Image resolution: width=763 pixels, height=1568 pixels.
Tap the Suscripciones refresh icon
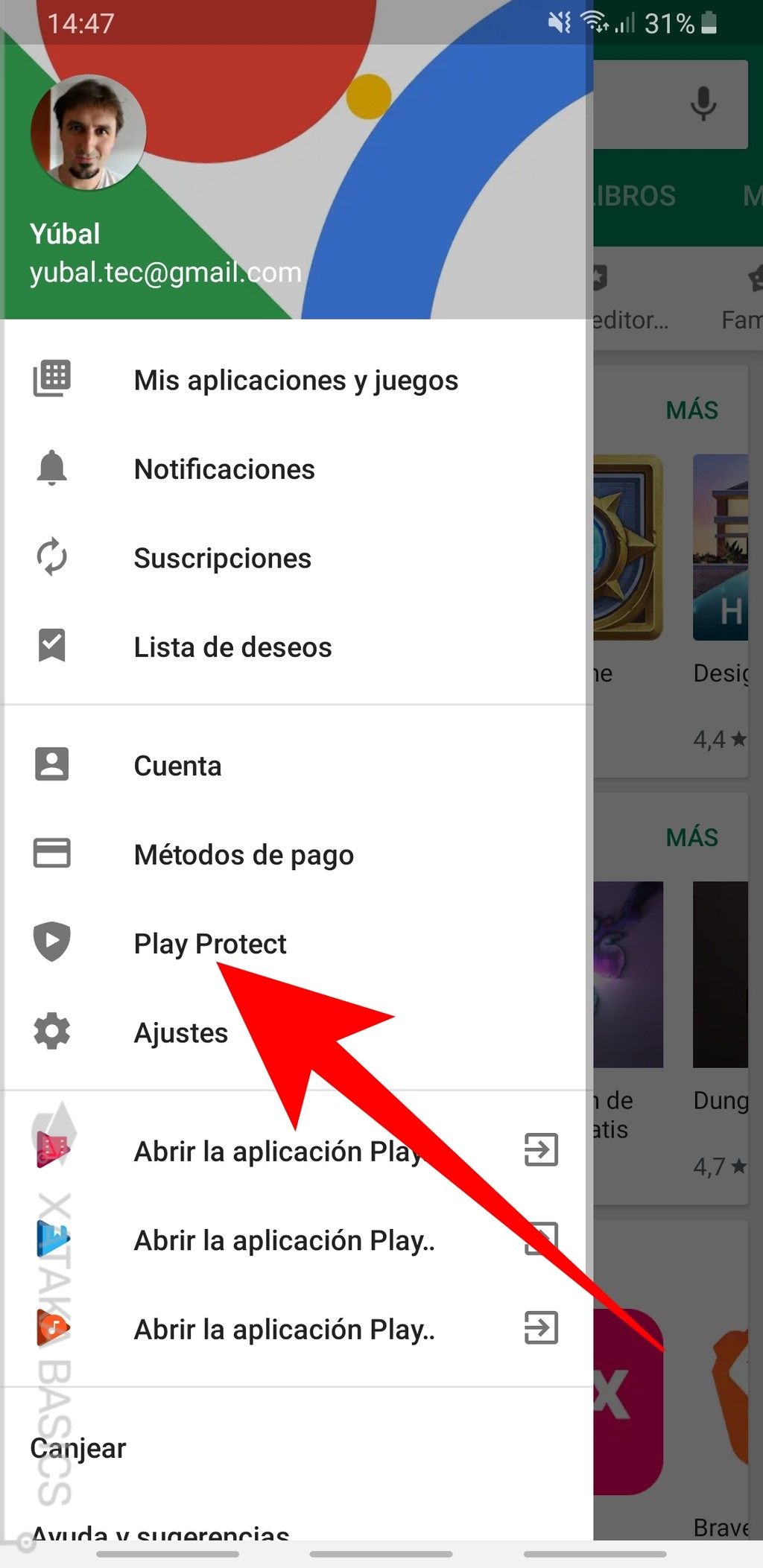click(x=51, y=559)
